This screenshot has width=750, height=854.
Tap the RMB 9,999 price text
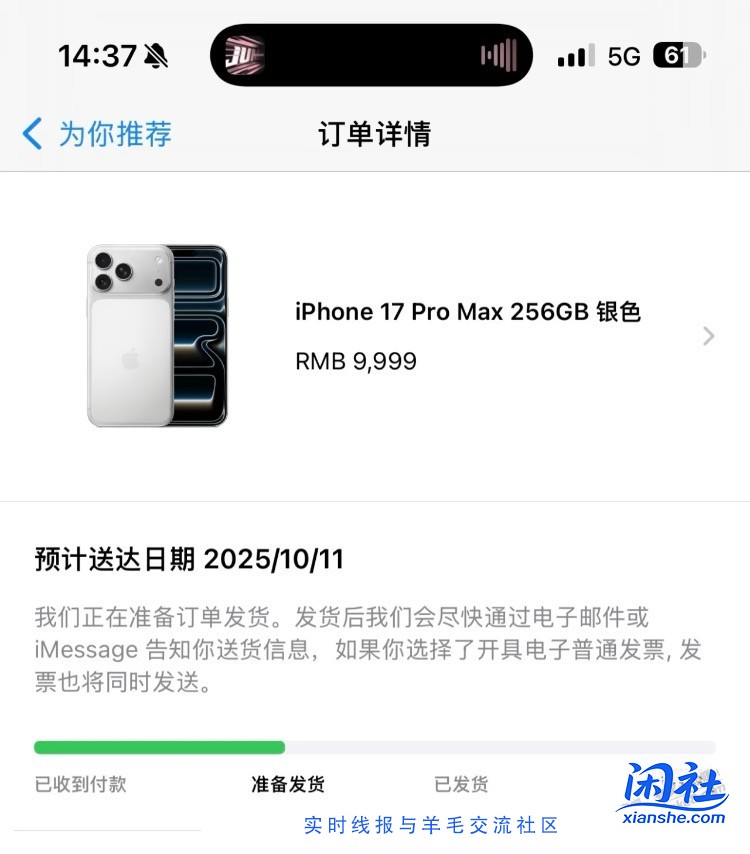357,362
